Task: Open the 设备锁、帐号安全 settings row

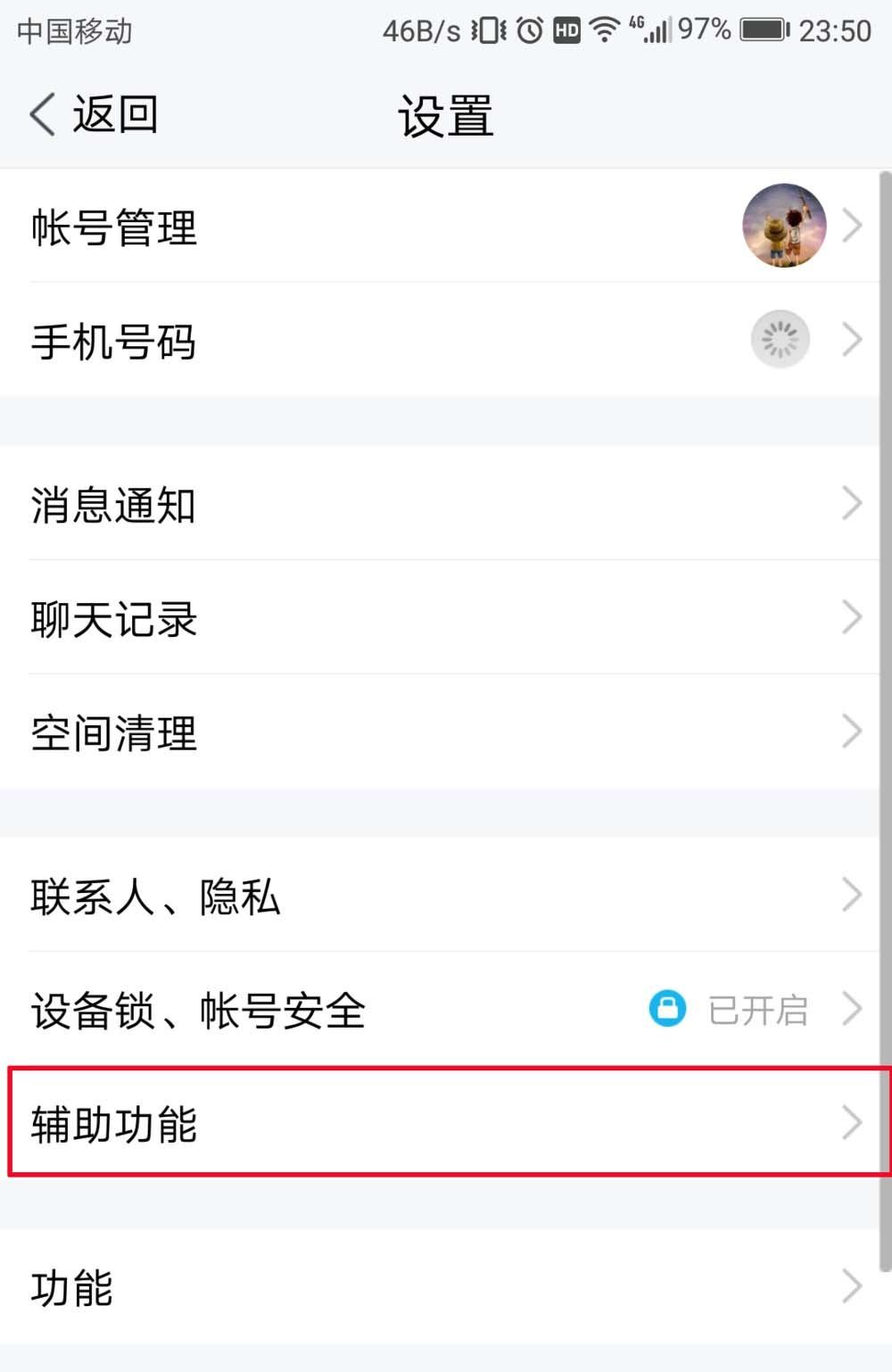Action: 198,1009
